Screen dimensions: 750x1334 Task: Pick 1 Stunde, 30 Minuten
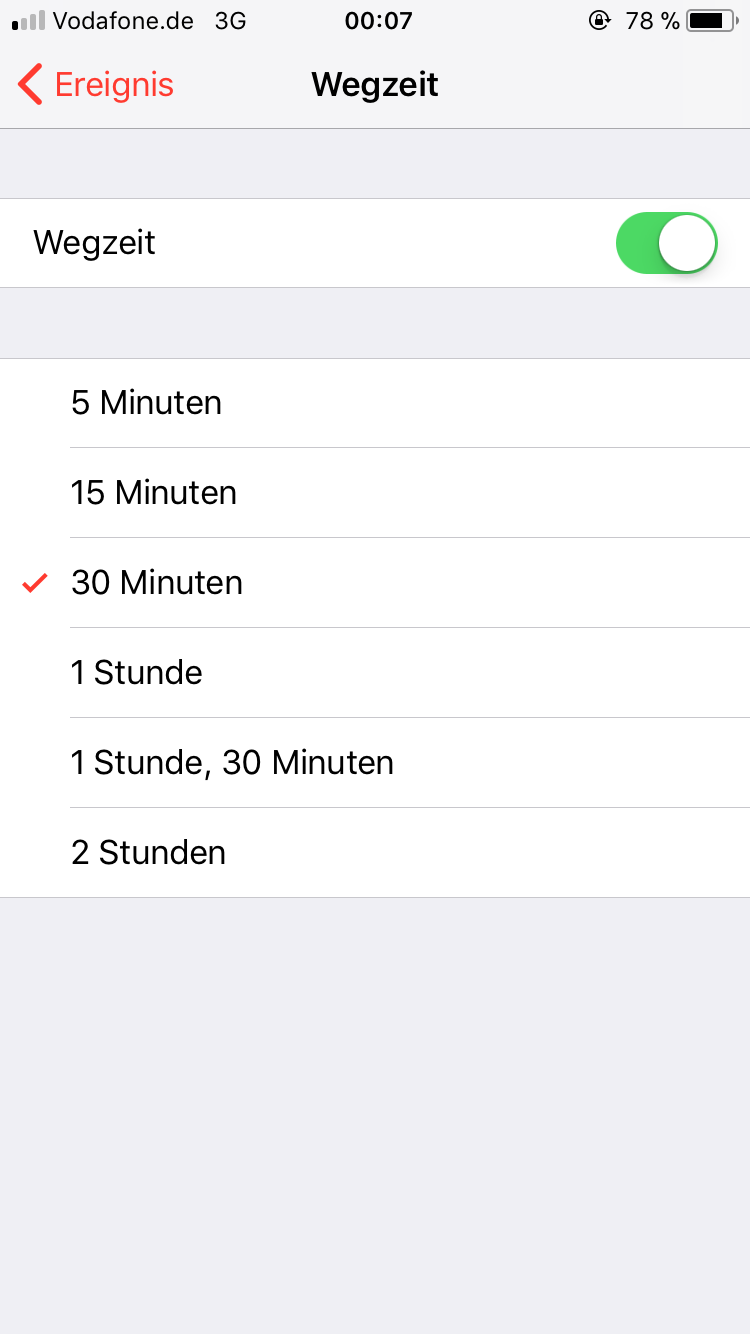tap(375, 763)
